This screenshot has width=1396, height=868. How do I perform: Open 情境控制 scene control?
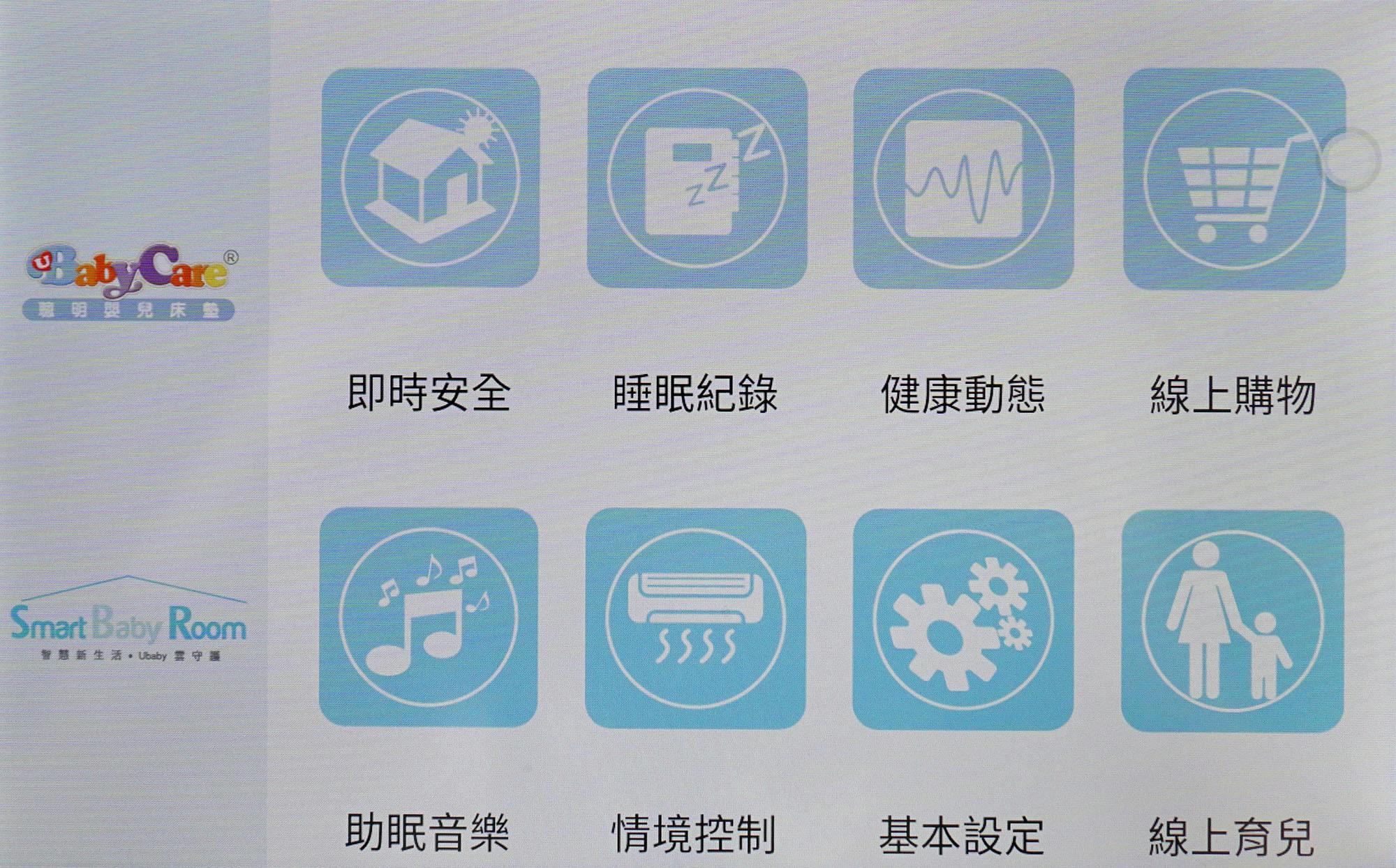point(695,618)
